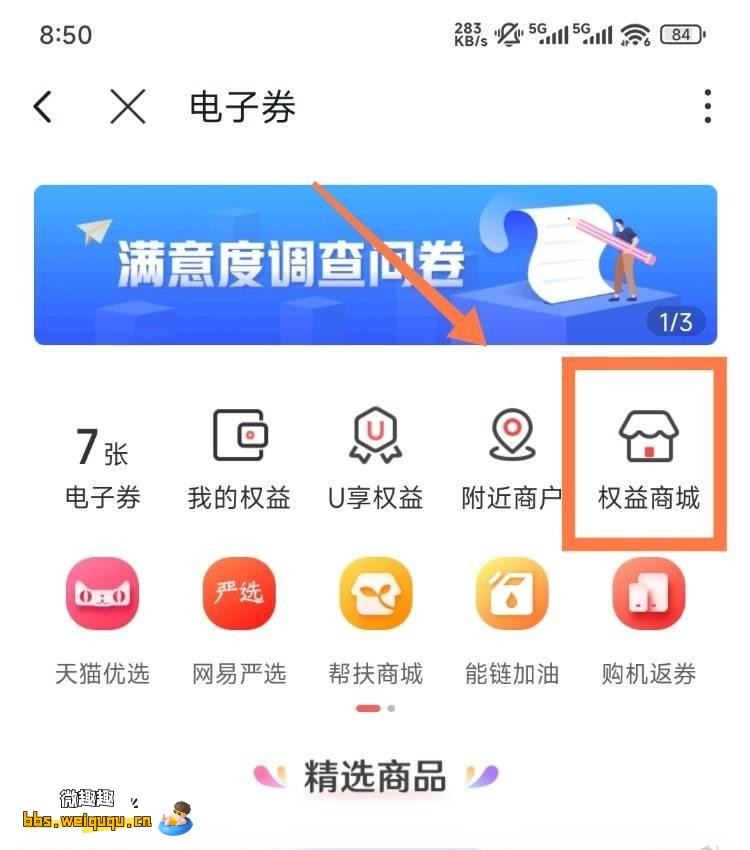Close the 电子券 page
The image size is (750, 850).
pos(128,107)
